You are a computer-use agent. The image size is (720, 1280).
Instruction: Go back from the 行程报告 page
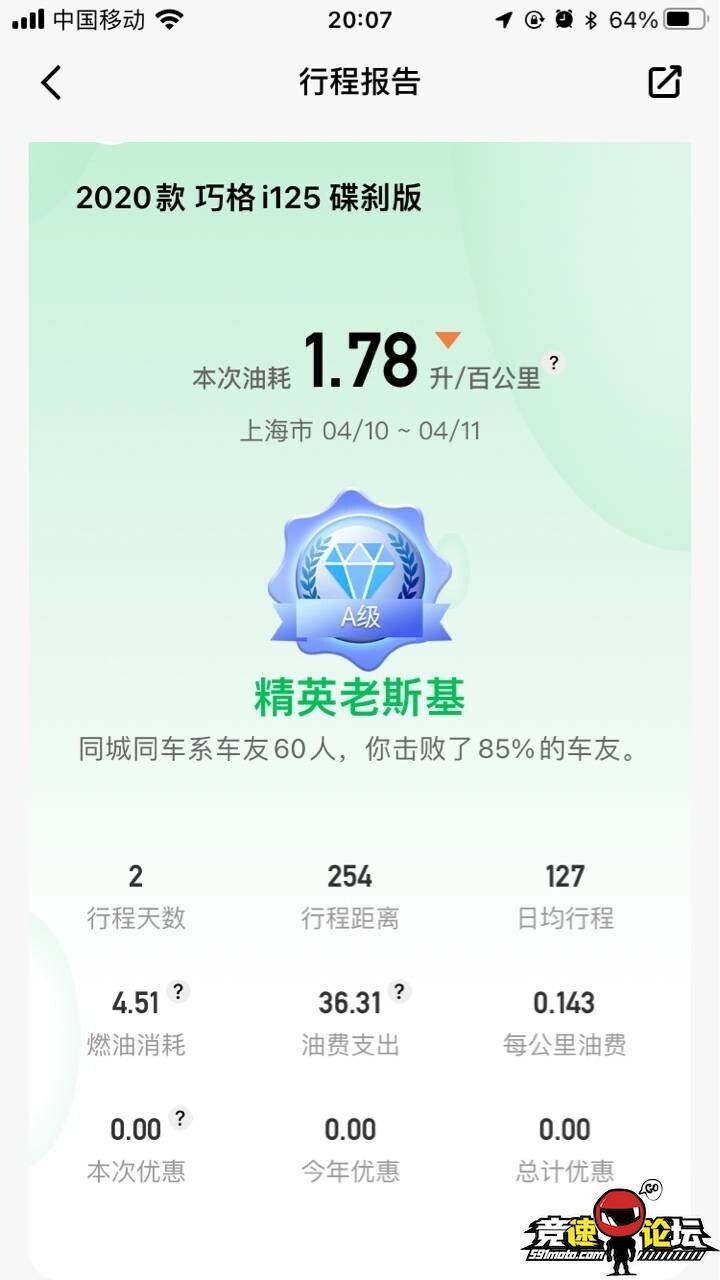52,83
